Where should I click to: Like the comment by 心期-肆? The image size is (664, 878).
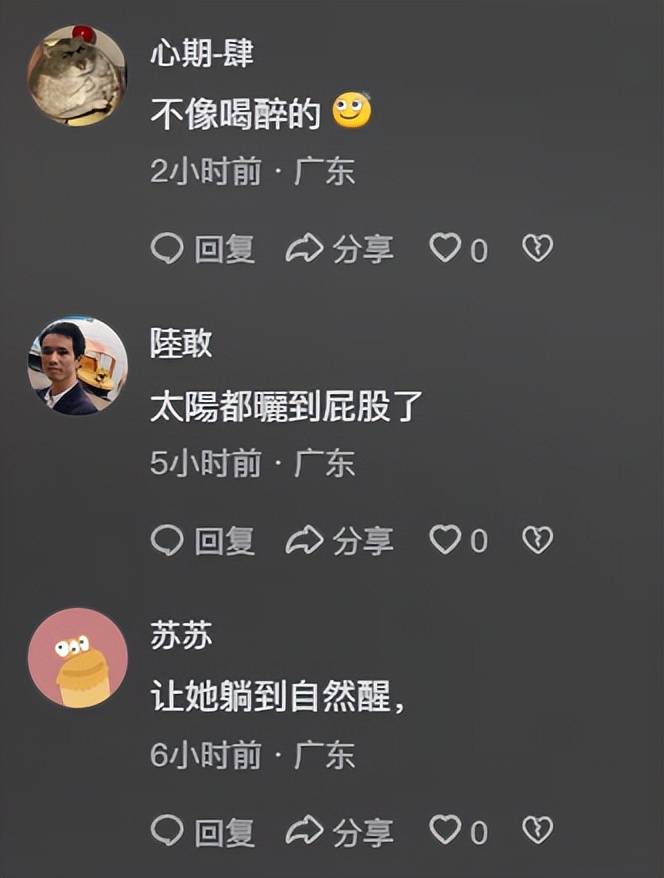coord(445,248)
